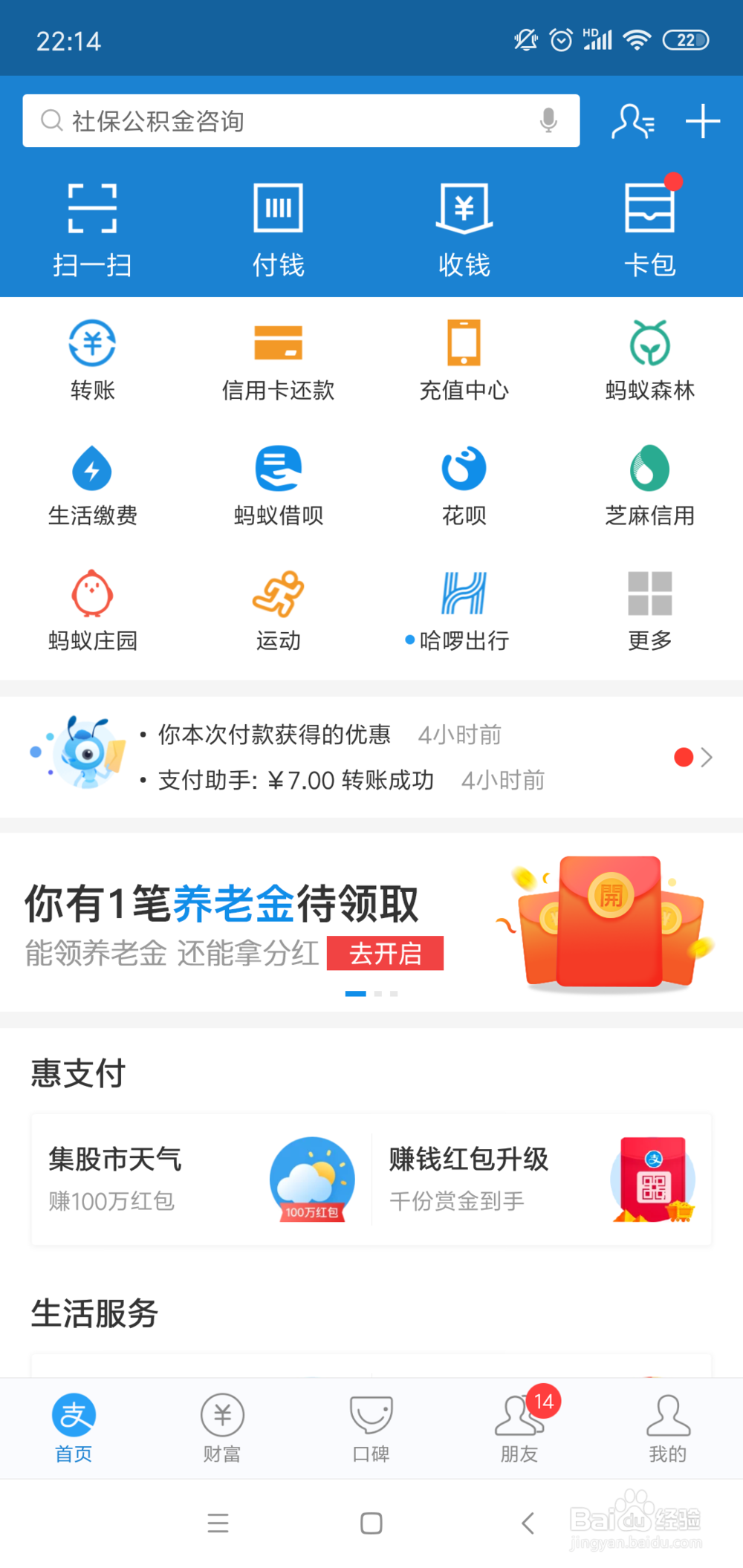This screenshot has width=743, height=1568.
Task: Select the 转账 transfer icon
Action: [x=91, y=357]
